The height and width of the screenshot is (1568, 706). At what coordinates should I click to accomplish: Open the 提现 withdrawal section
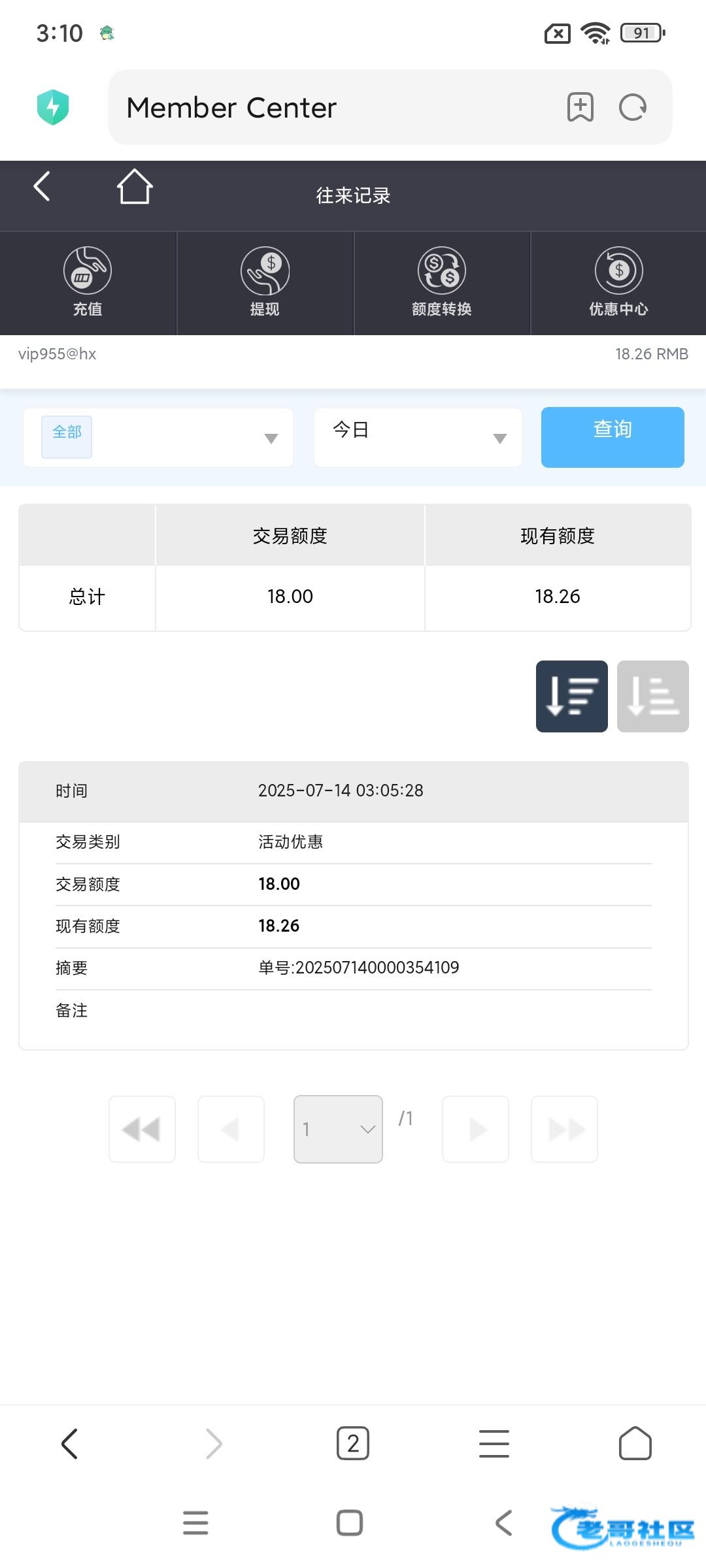(x=265, y=282)
